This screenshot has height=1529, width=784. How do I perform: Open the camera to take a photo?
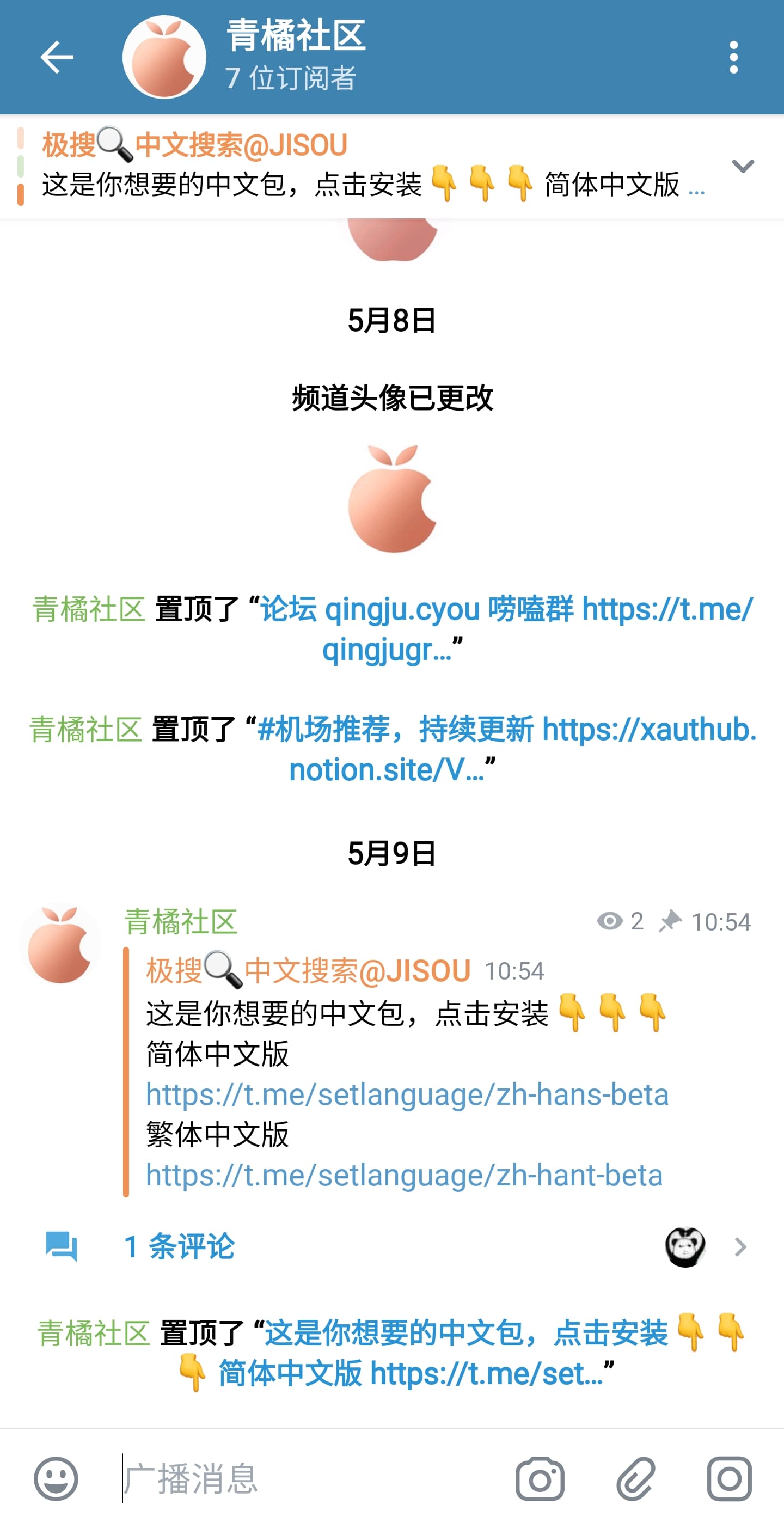point(540,1478)
